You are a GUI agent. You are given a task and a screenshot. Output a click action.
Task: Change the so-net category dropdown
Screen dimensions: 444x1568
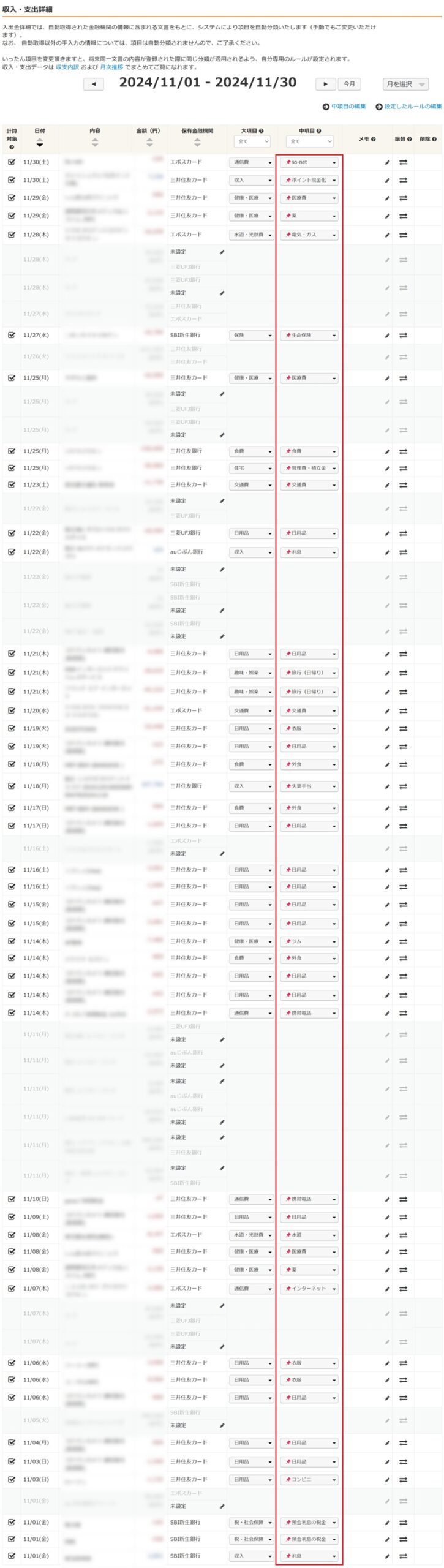click(309, 162)
